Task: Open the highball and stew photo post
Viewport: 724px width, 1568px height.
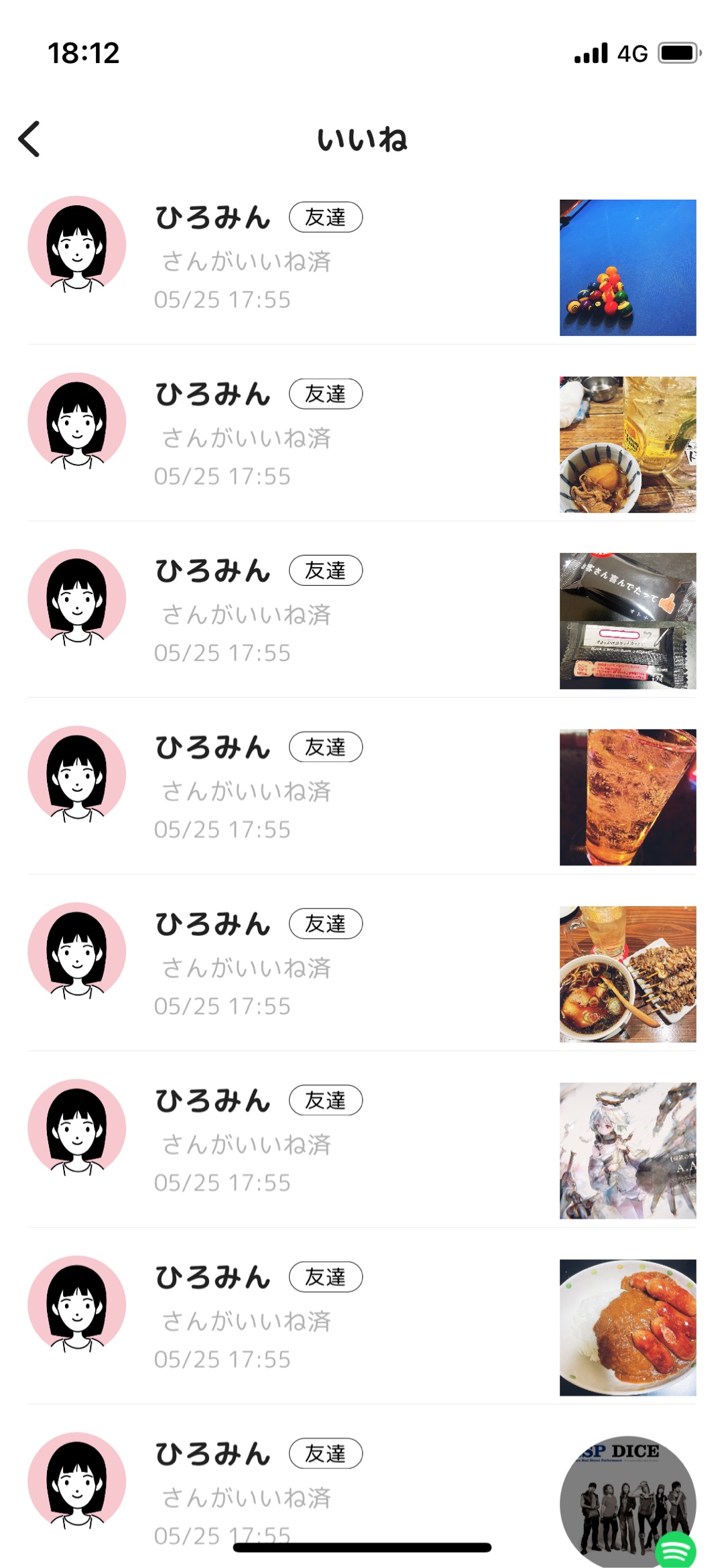Action: pyautogui.click(x=627, y=444)
